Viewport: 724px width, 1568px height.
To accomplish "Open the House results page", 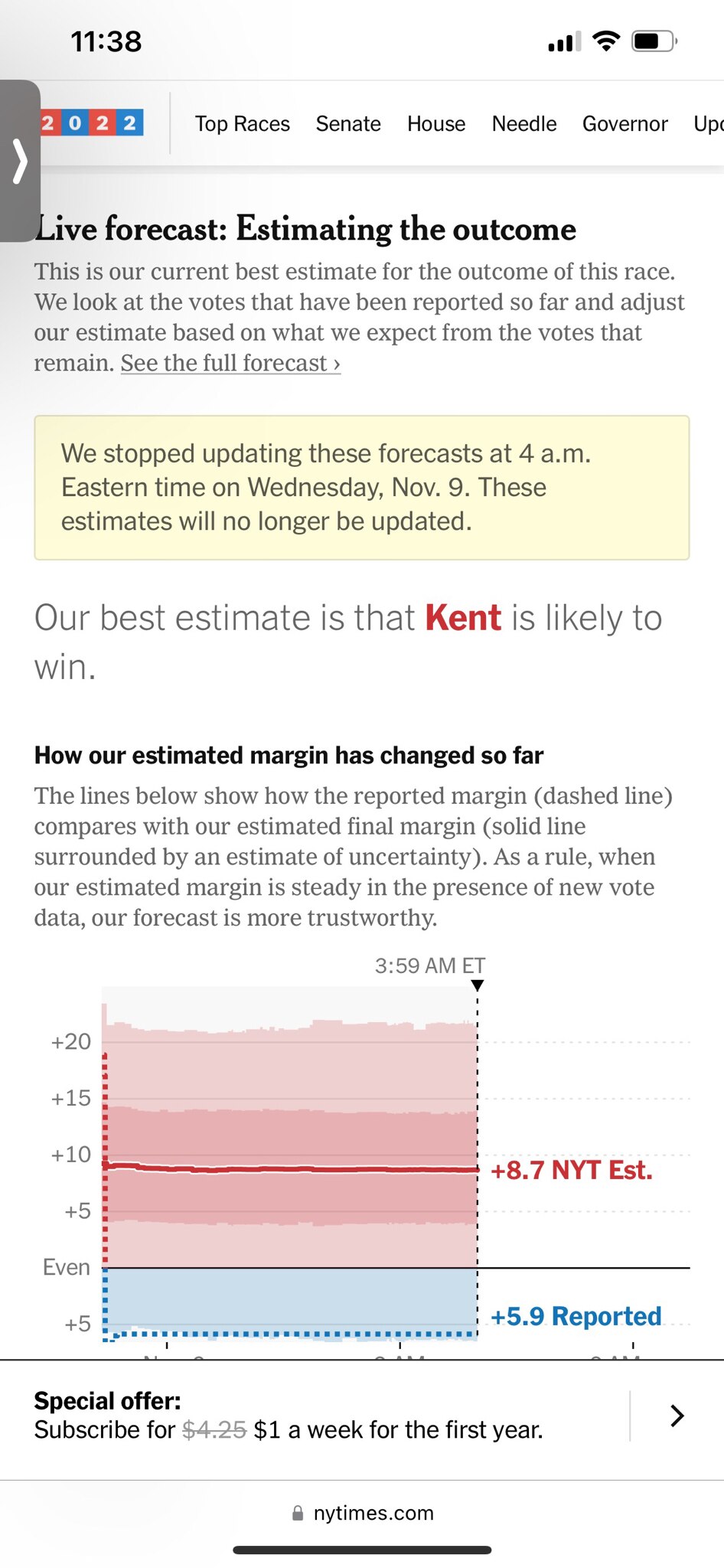I will click(435, 123).
